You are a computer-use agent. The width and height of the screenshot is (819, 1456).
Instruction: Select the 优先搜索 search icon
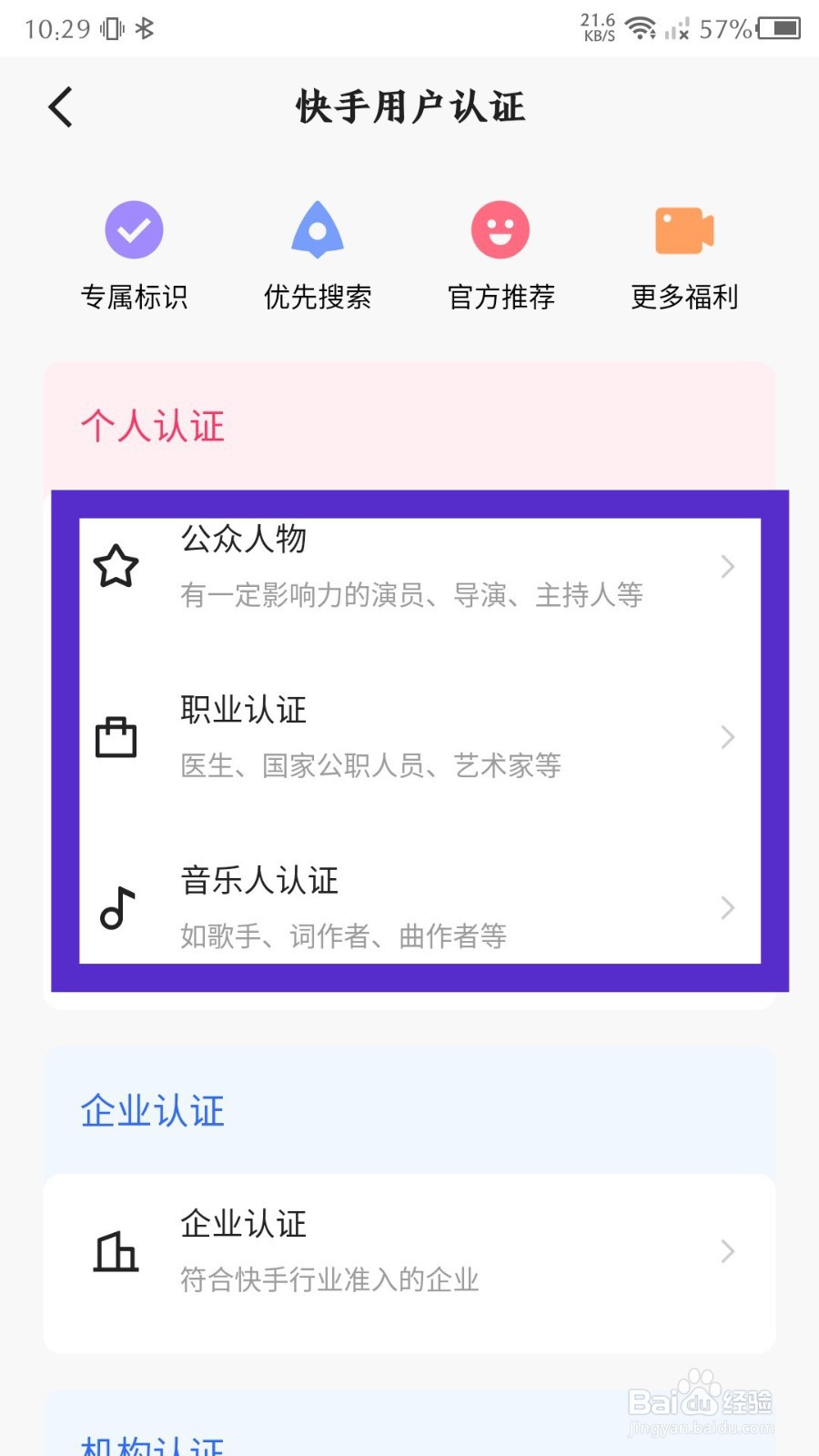click(x=318, y=229)
